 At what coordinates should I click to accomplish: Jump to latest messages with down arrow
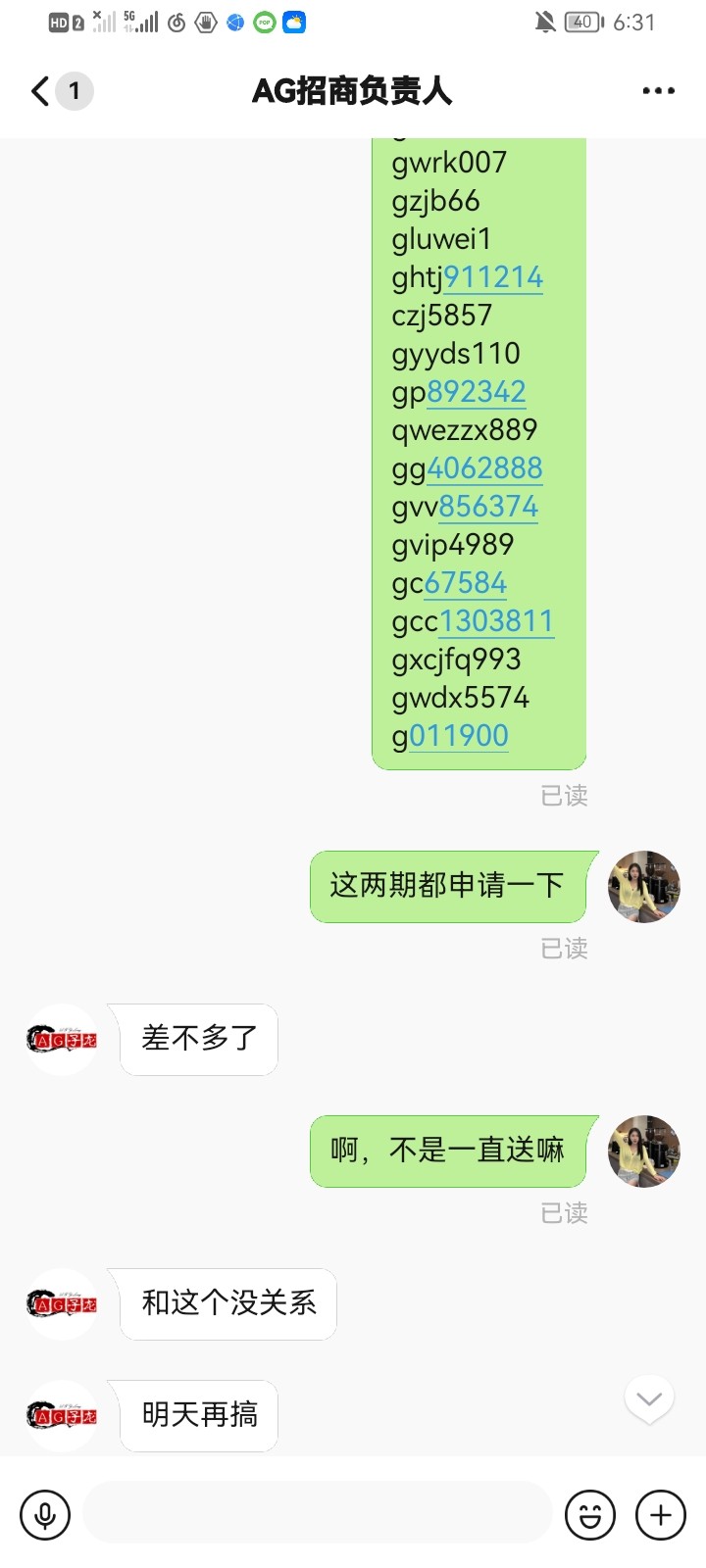click(x=649, y=1398)
